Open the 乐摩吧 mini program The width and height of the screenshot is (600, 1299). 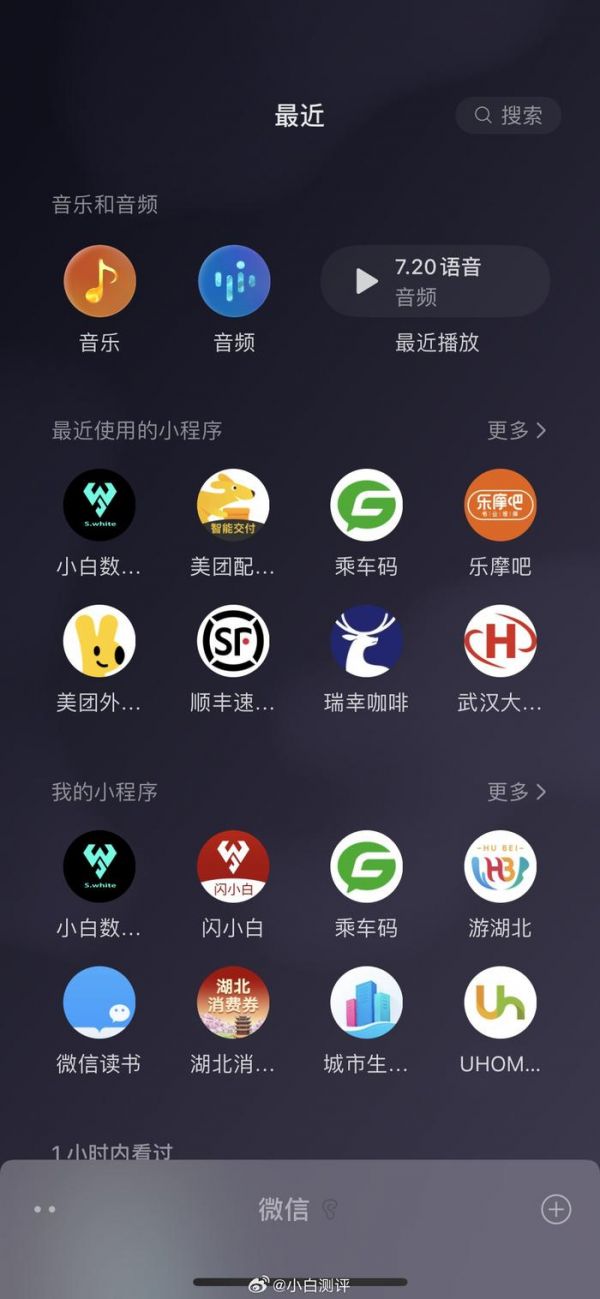[500, 505]
